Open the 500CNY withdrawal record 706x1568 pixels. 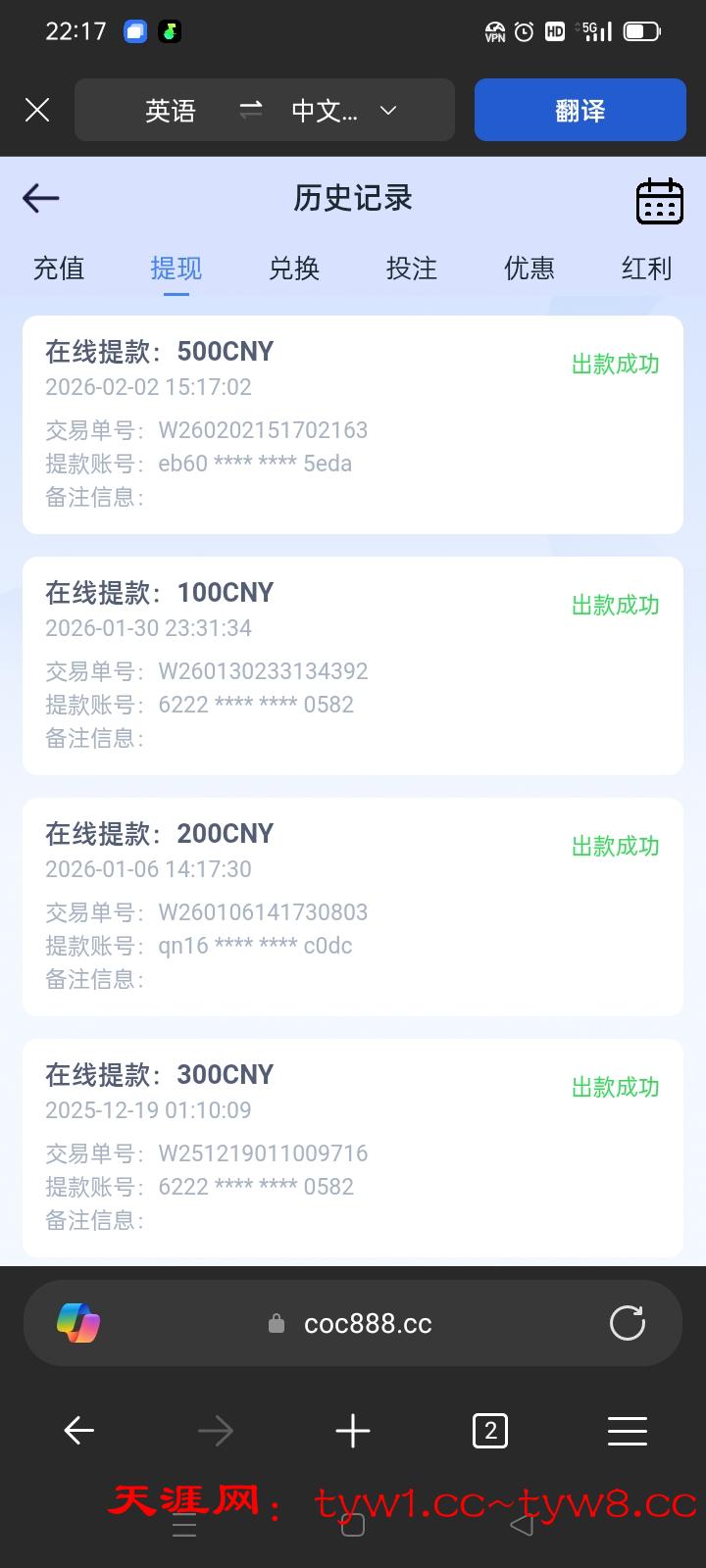pos(353,424)
